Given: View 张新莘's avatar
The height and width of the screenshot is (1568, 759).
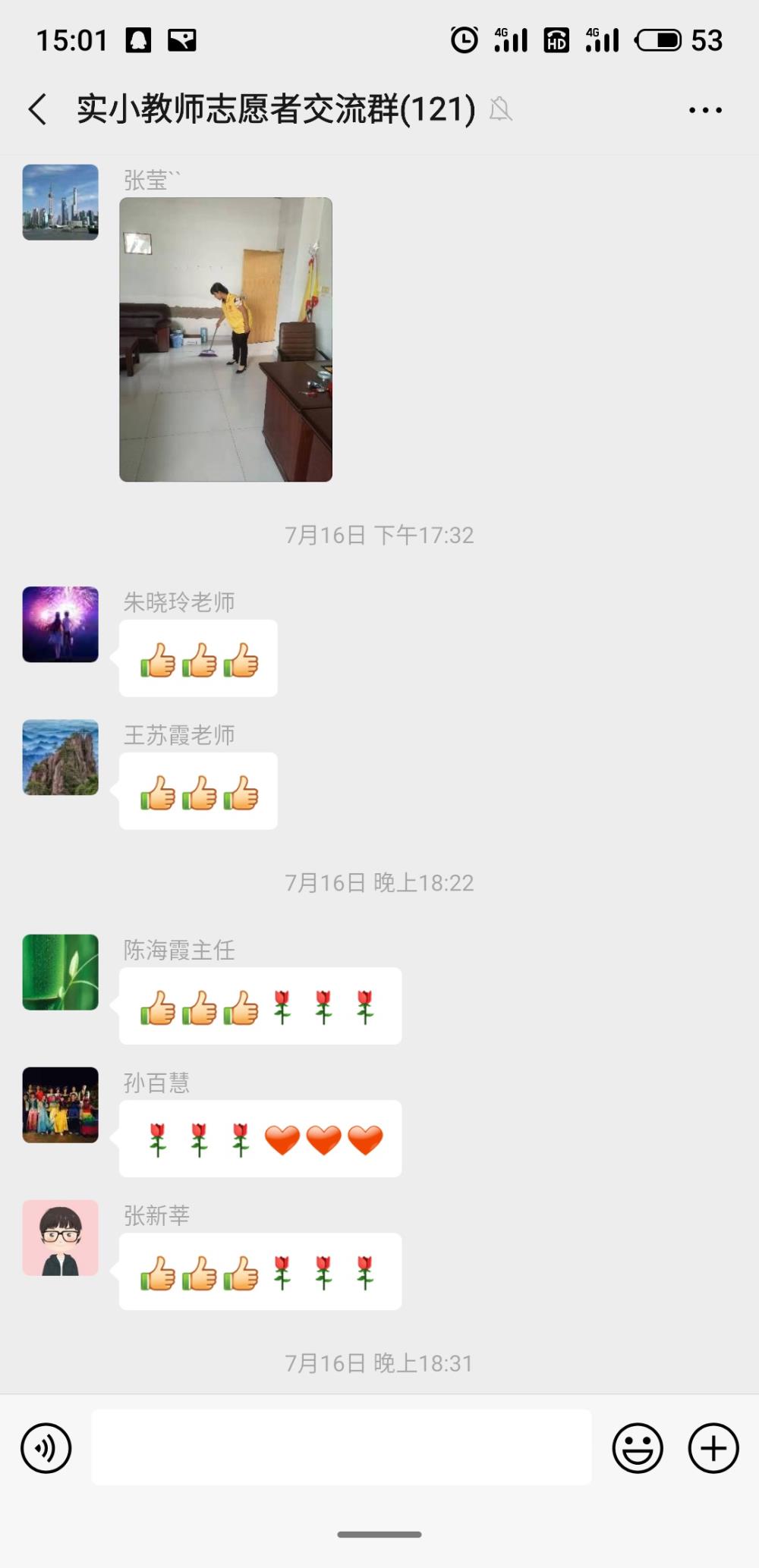Looking at the screenshot, I should click(x=61, y=1237).
